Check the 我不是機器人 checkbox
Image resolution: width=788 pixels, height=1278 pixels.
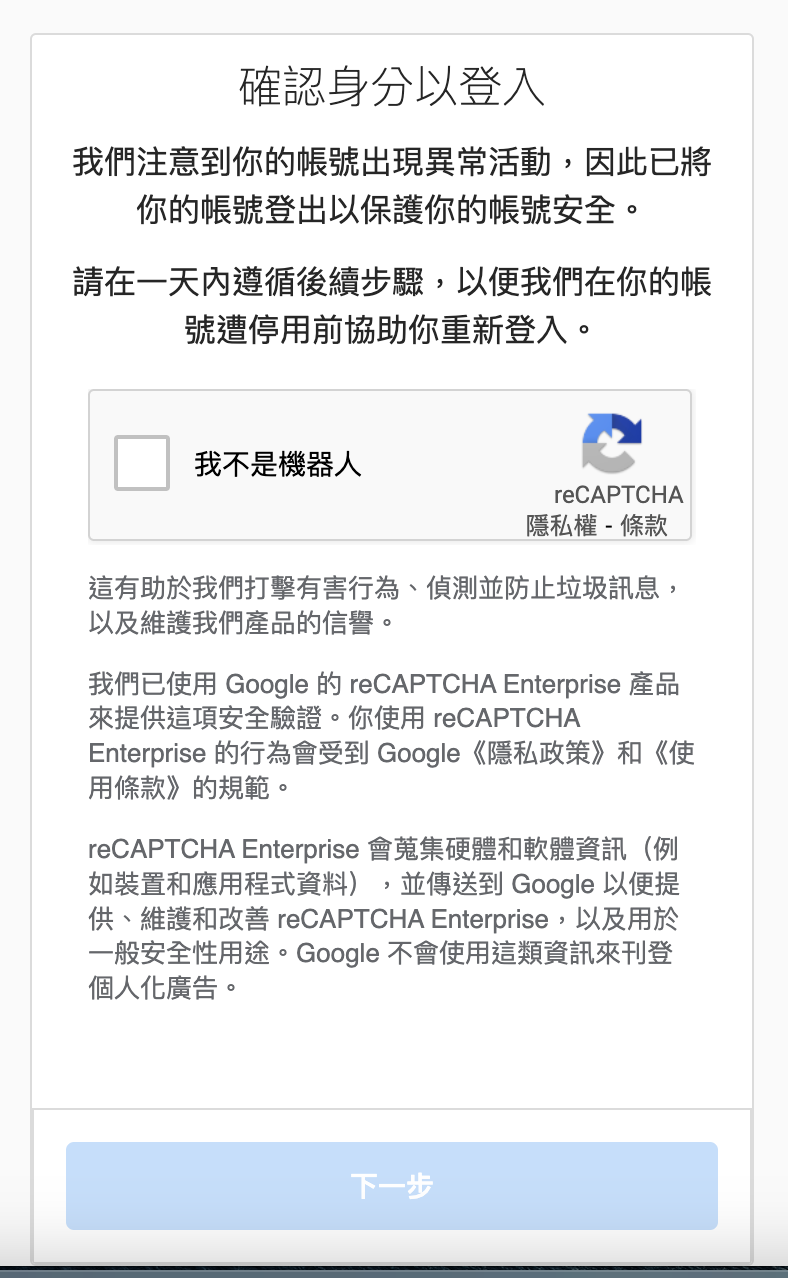pyautogui.click(x=142, y=463)
